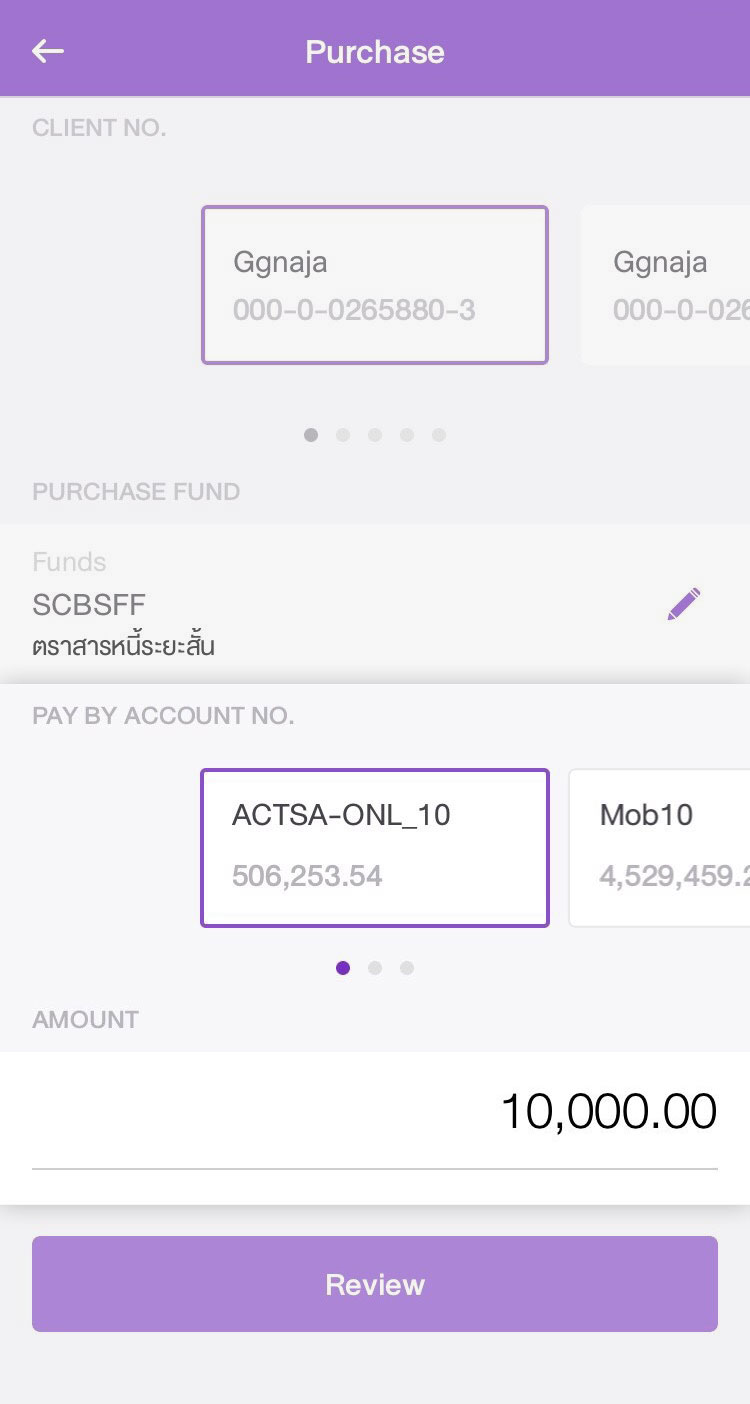This screenshot has width=750, height=1404.
Task: Choose the Mob10 payment account
Action: (x=660, y=848)
